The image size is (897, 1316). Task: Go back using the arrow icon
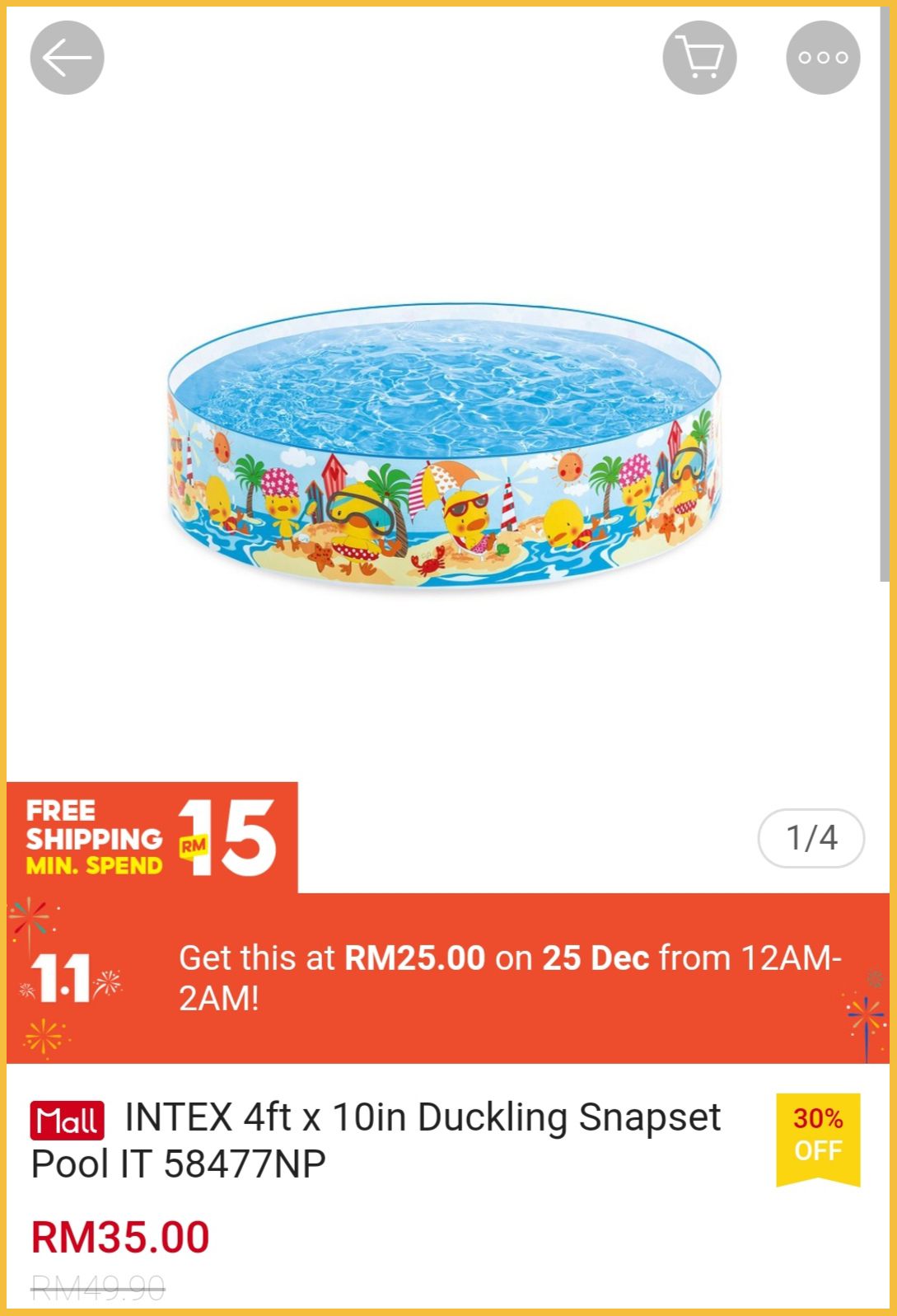pyautogui.click(x=67, y=58)
